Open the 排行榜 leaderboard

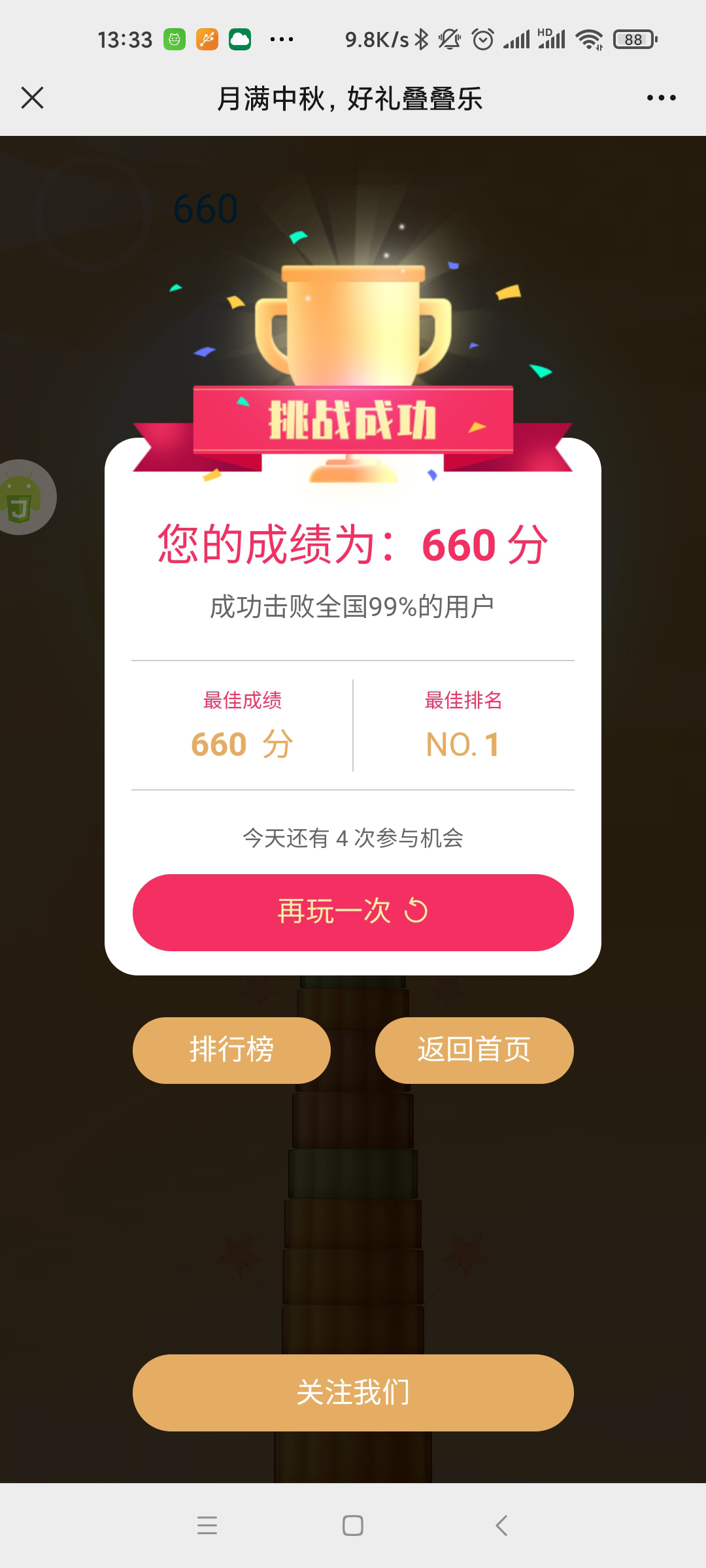(x=231, y=1050)
